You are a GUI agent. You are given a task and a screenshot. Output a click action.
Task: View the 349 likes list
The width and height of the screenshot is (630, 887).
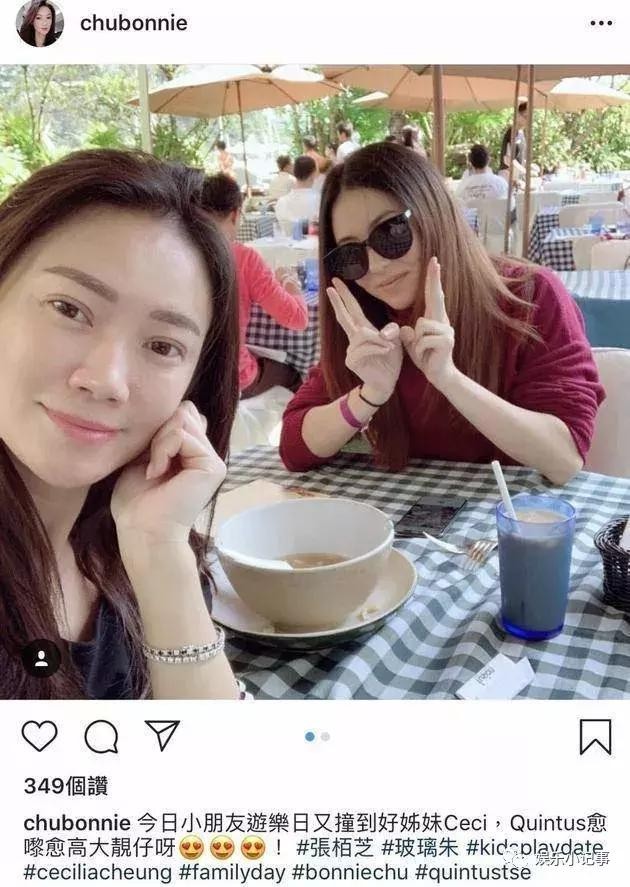tap(66, 786)
